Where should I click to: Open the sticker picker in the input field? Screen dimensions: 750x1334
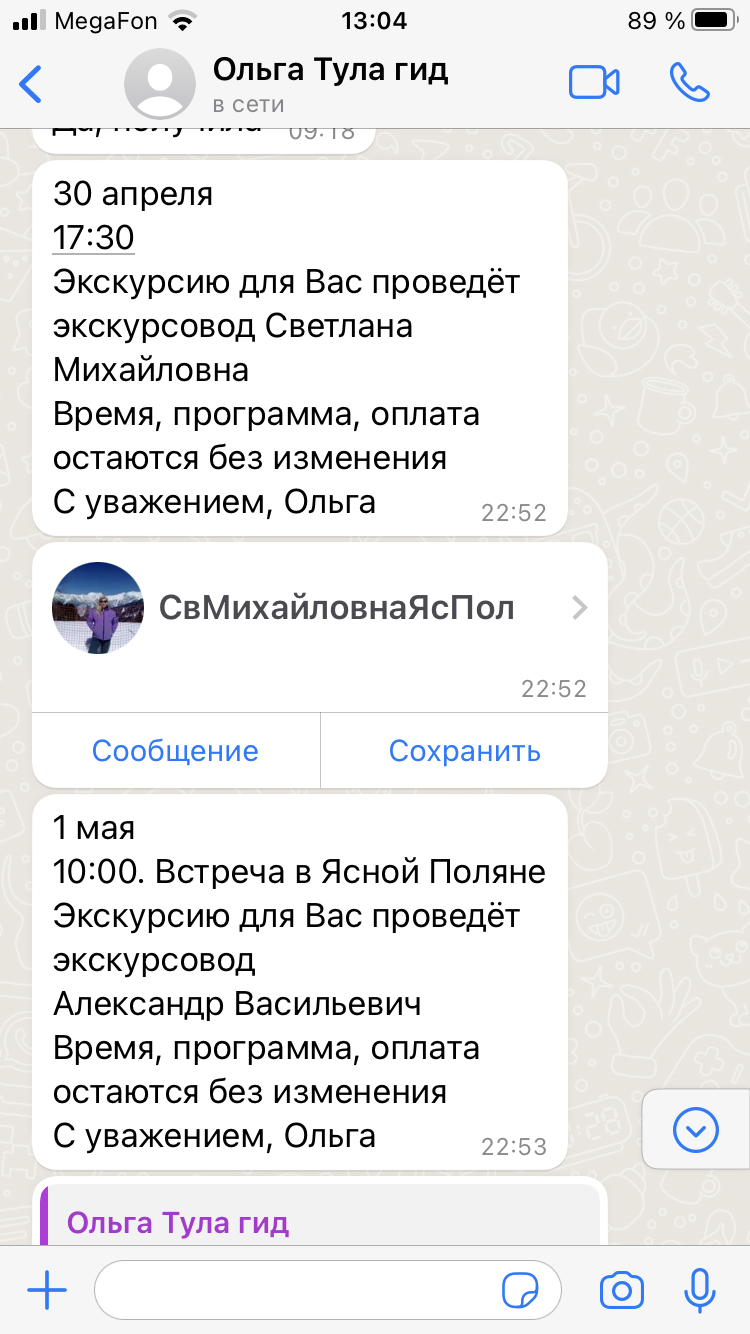tap(520, 1291)
